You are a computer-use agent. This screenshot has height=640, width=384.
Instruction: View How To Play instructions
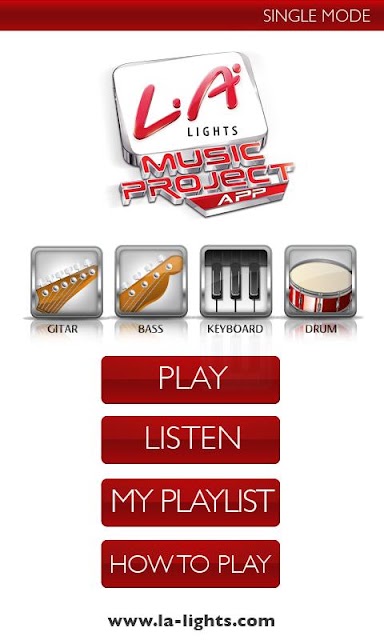tap(191, 564)
